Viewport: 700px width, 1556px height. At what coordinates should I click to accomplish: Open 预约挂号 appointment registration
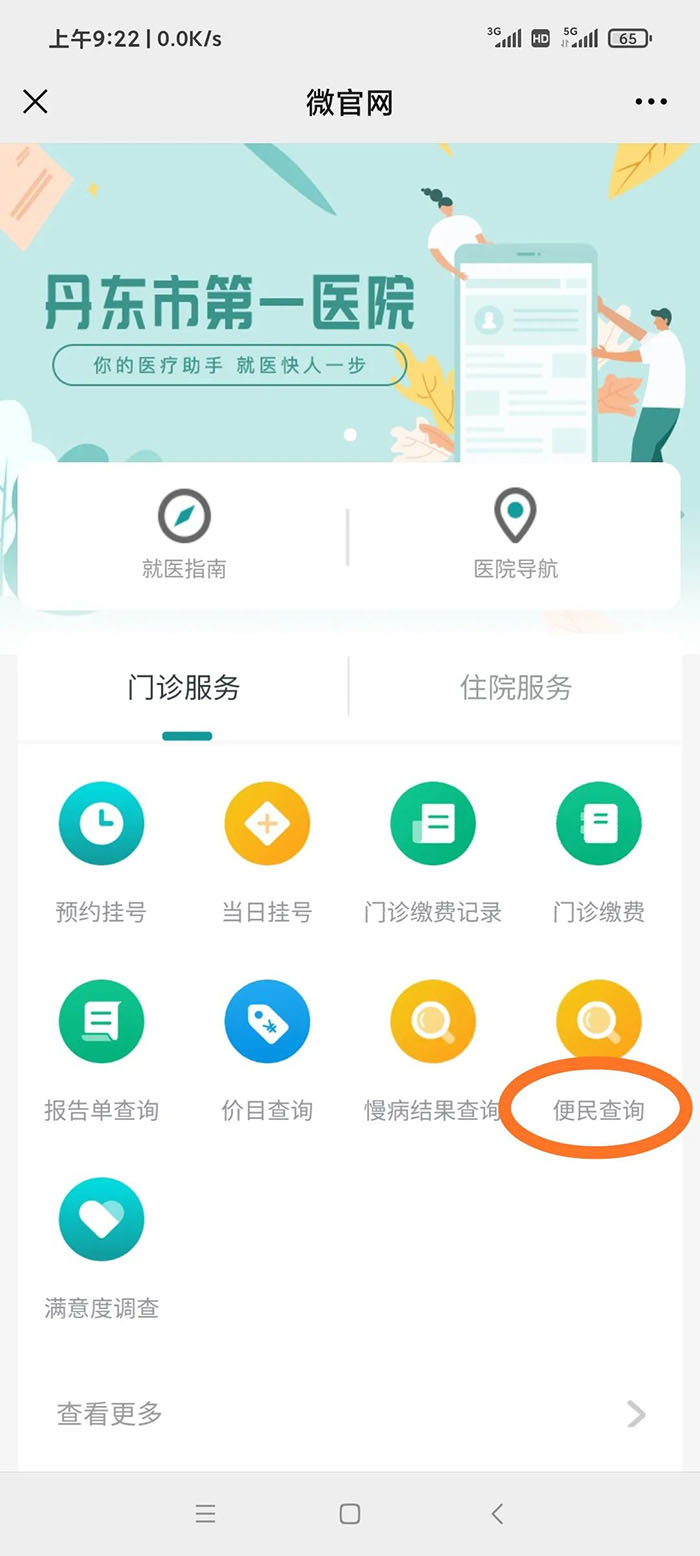coord(101,850)
